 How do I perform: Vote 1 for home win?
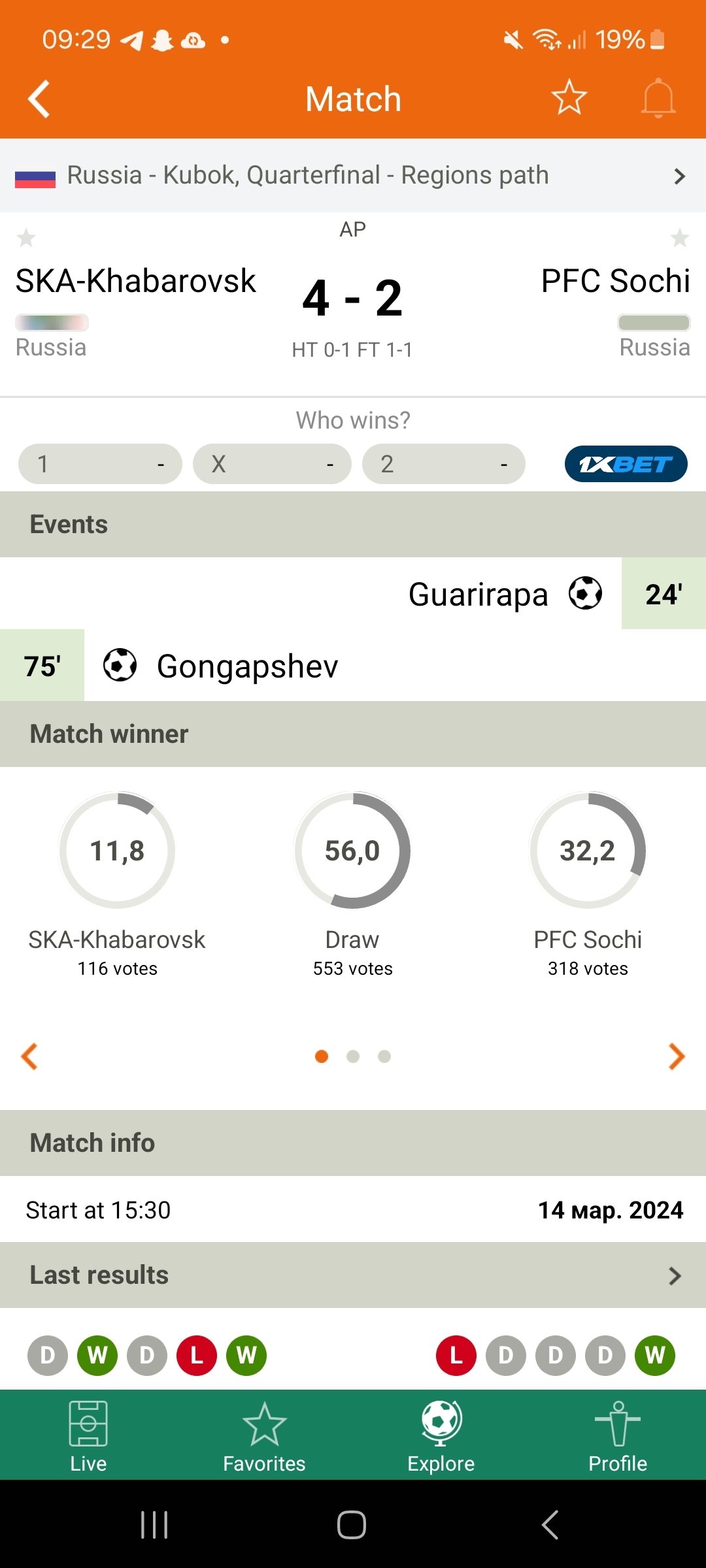[100, 464]
